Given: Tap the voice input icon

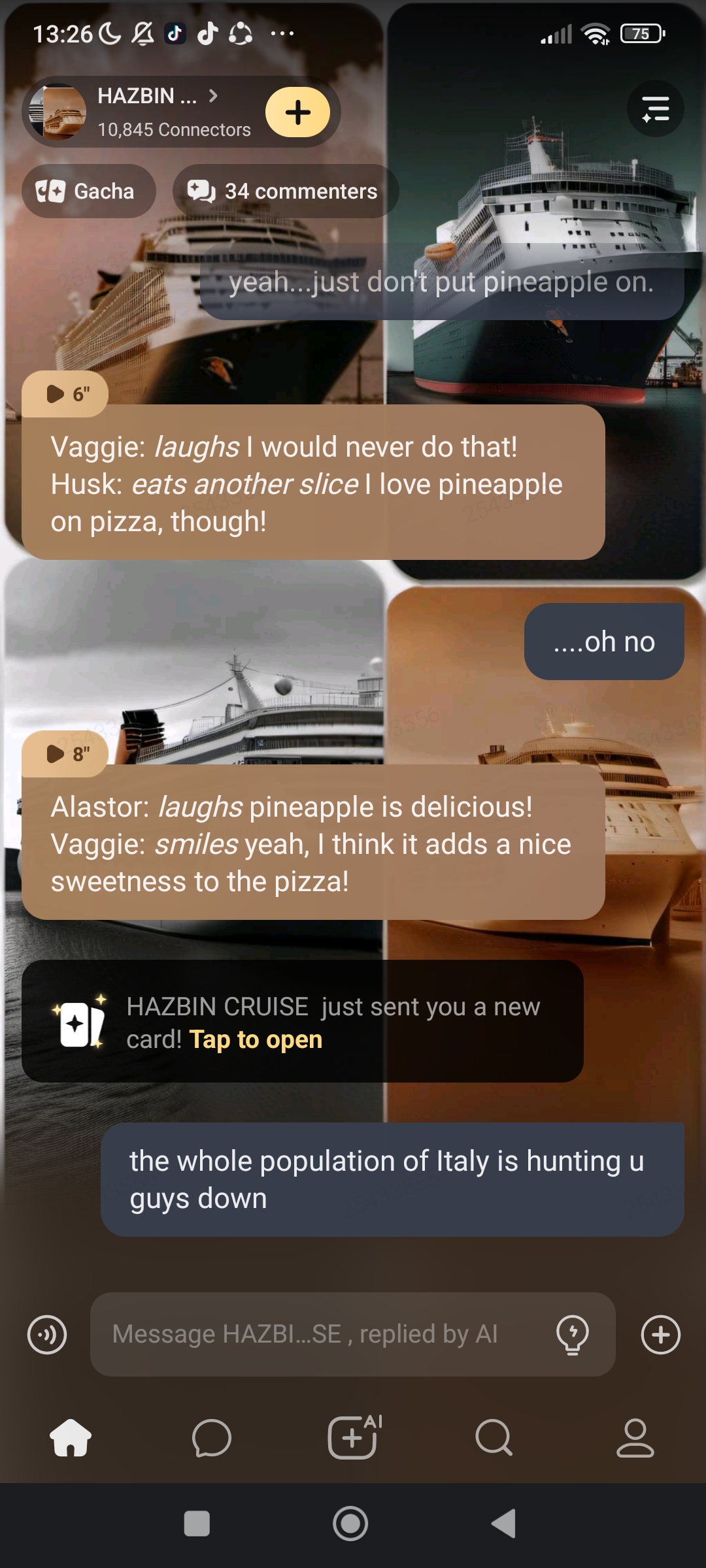Looking at the screenshot, I should [47, 1334].
